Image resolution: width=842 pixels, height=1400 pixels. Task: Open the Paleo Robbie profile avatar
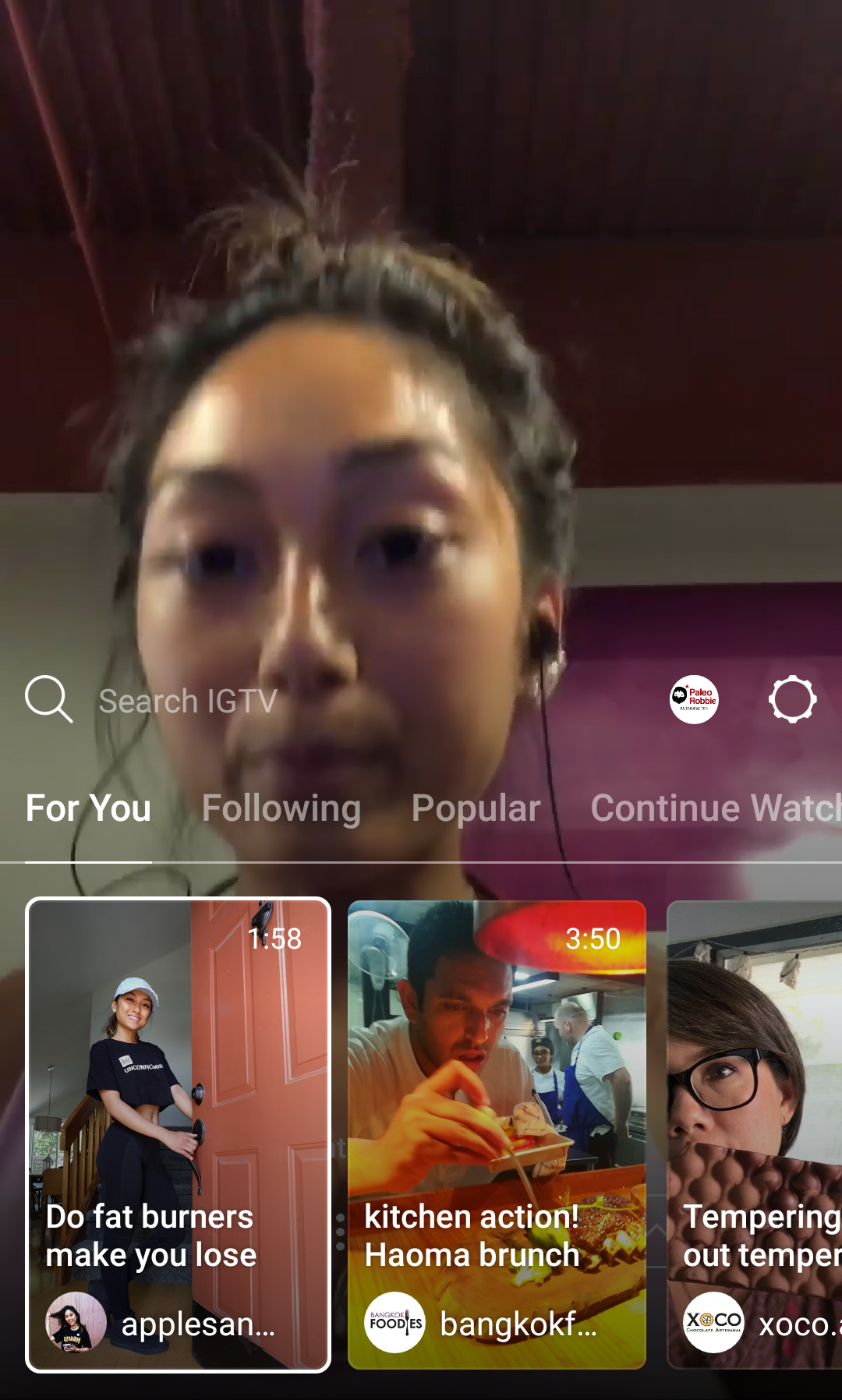694,699
